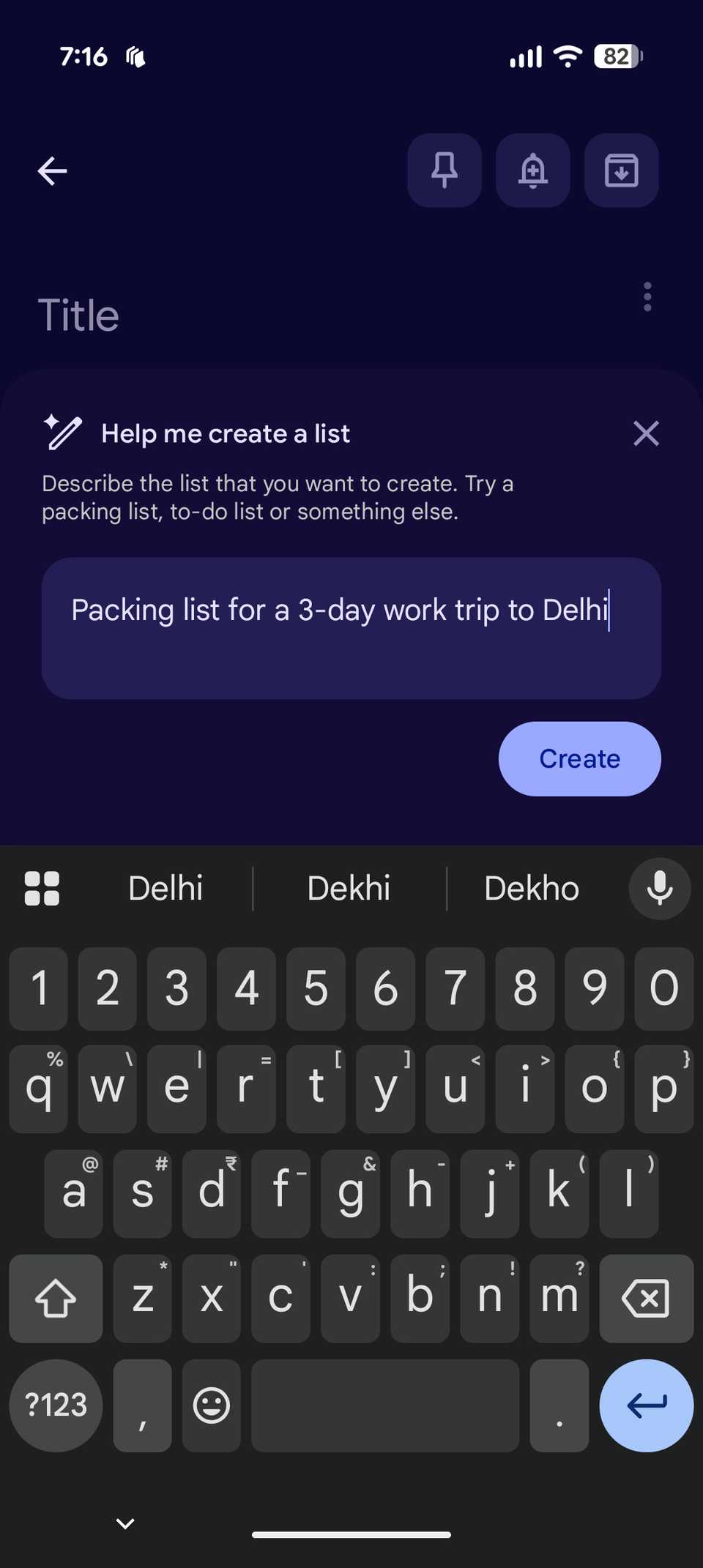Select the Delhi suggestion
Screen dimensions: 703x1568
coord(165,887)
